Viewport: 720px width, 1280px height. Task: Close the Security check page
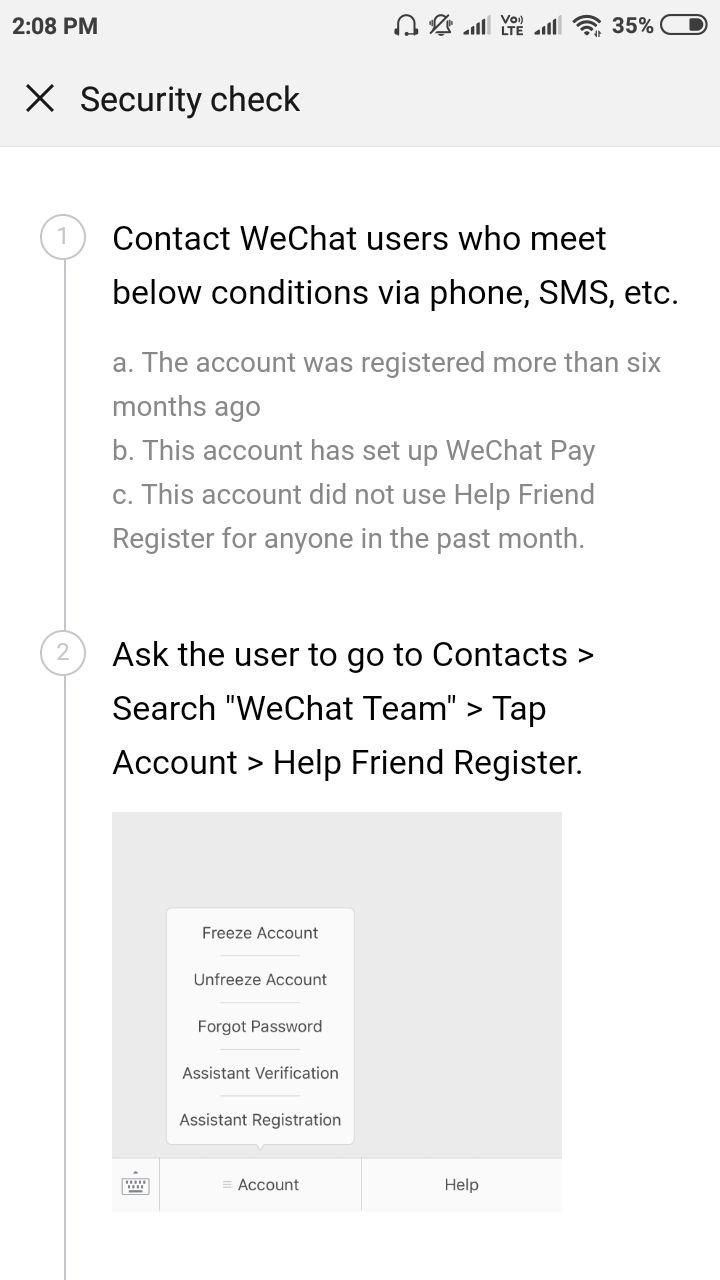[40, 98]
